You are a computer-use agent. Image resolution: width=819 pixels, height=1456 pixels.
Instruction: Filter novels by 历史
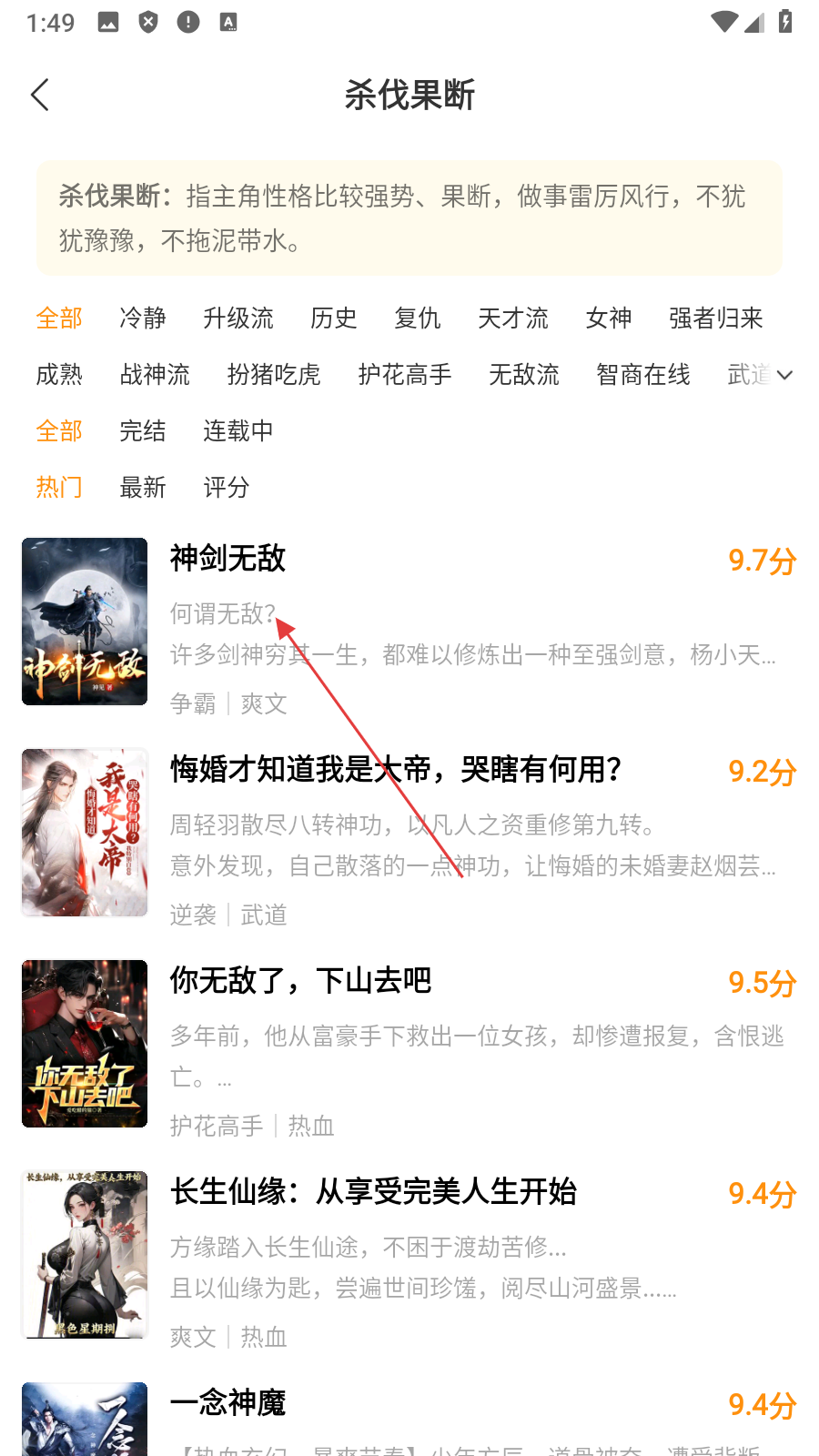[334, 318]
